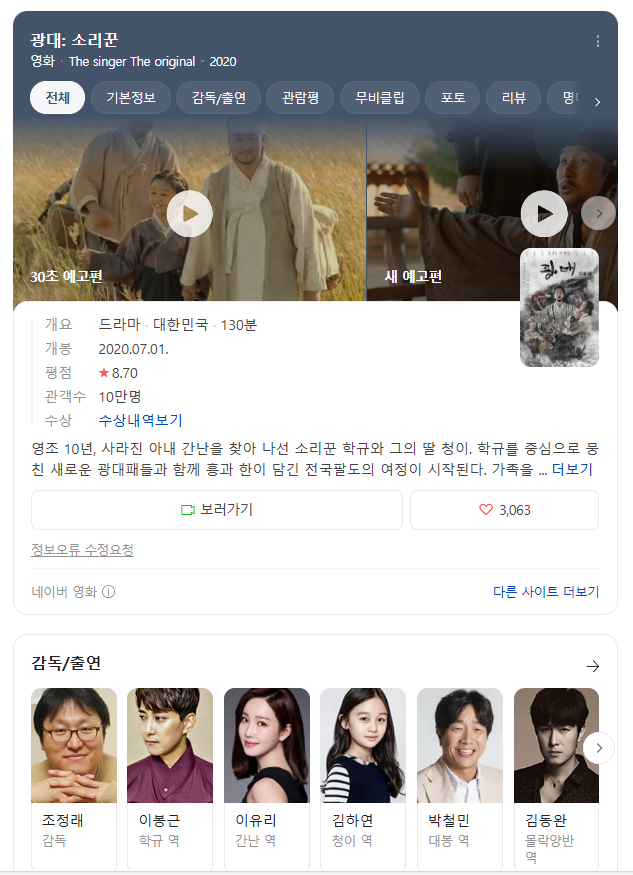Tap the 보러가기 watch button

(x=217, y=509)
